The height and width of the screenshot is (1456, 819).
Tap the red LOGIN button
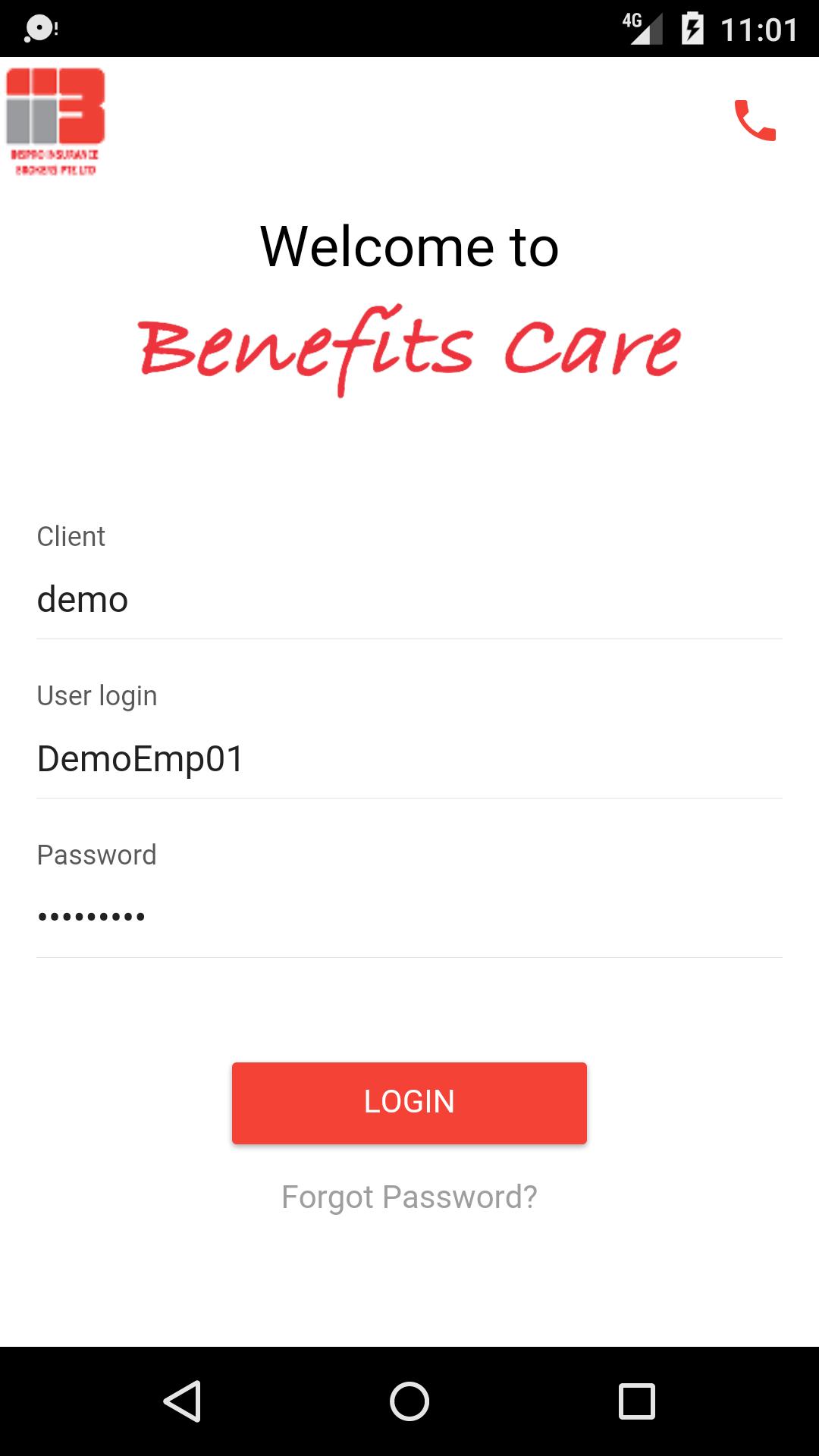tap(409, 1103)
